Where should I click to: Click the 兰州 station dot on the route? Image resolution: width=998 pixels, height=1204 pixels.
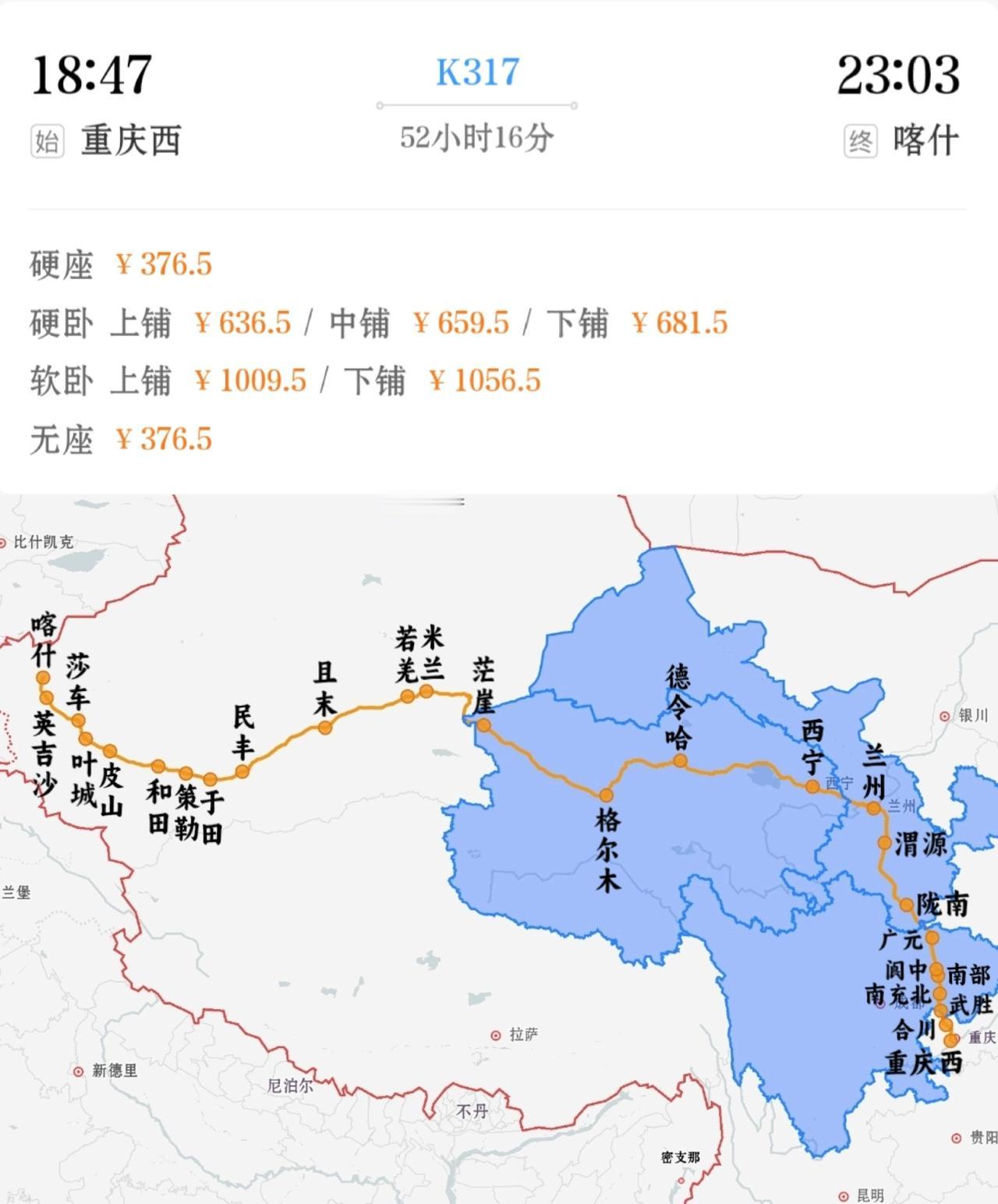tap(872, 809)
